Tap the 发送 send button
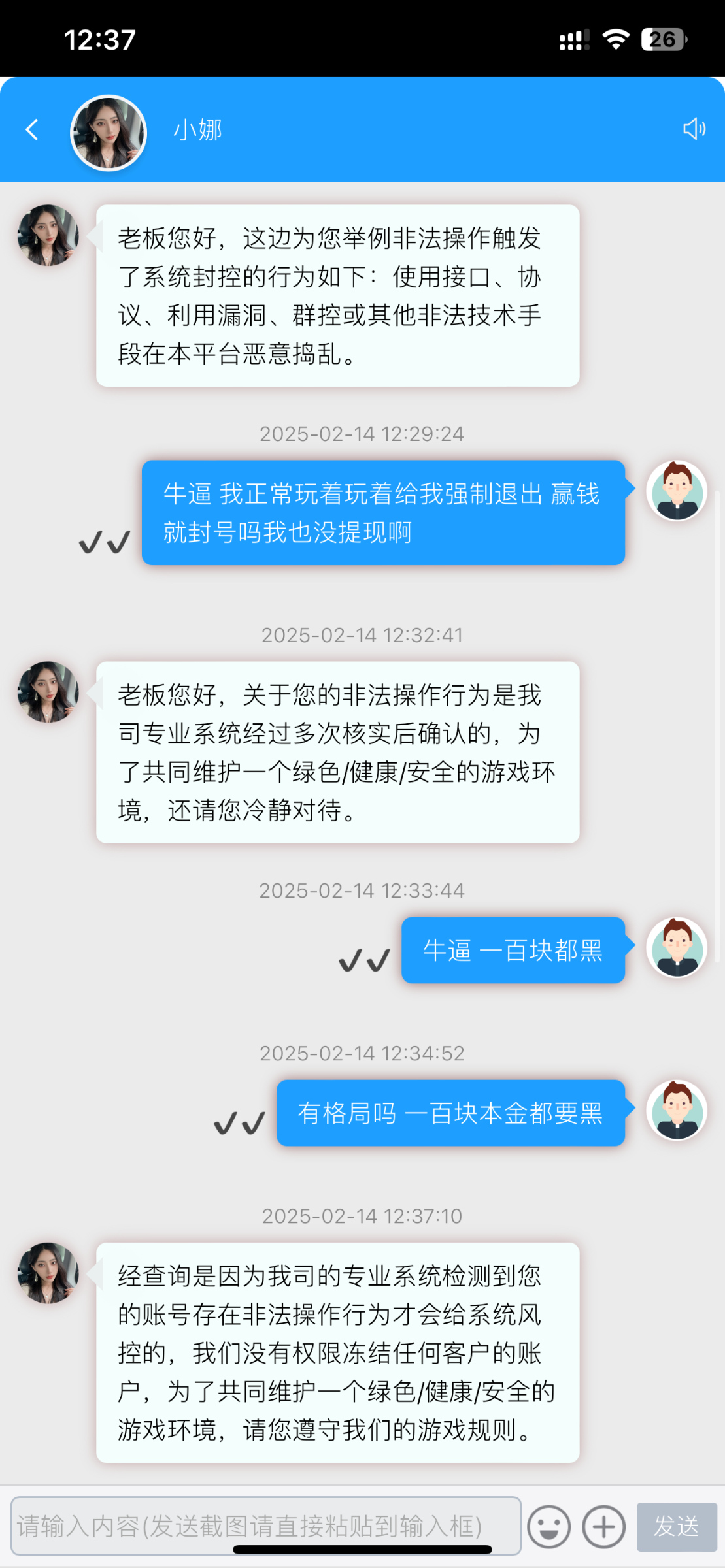The width and height of the screenshot is (725, 1568). pos(676,1527)
